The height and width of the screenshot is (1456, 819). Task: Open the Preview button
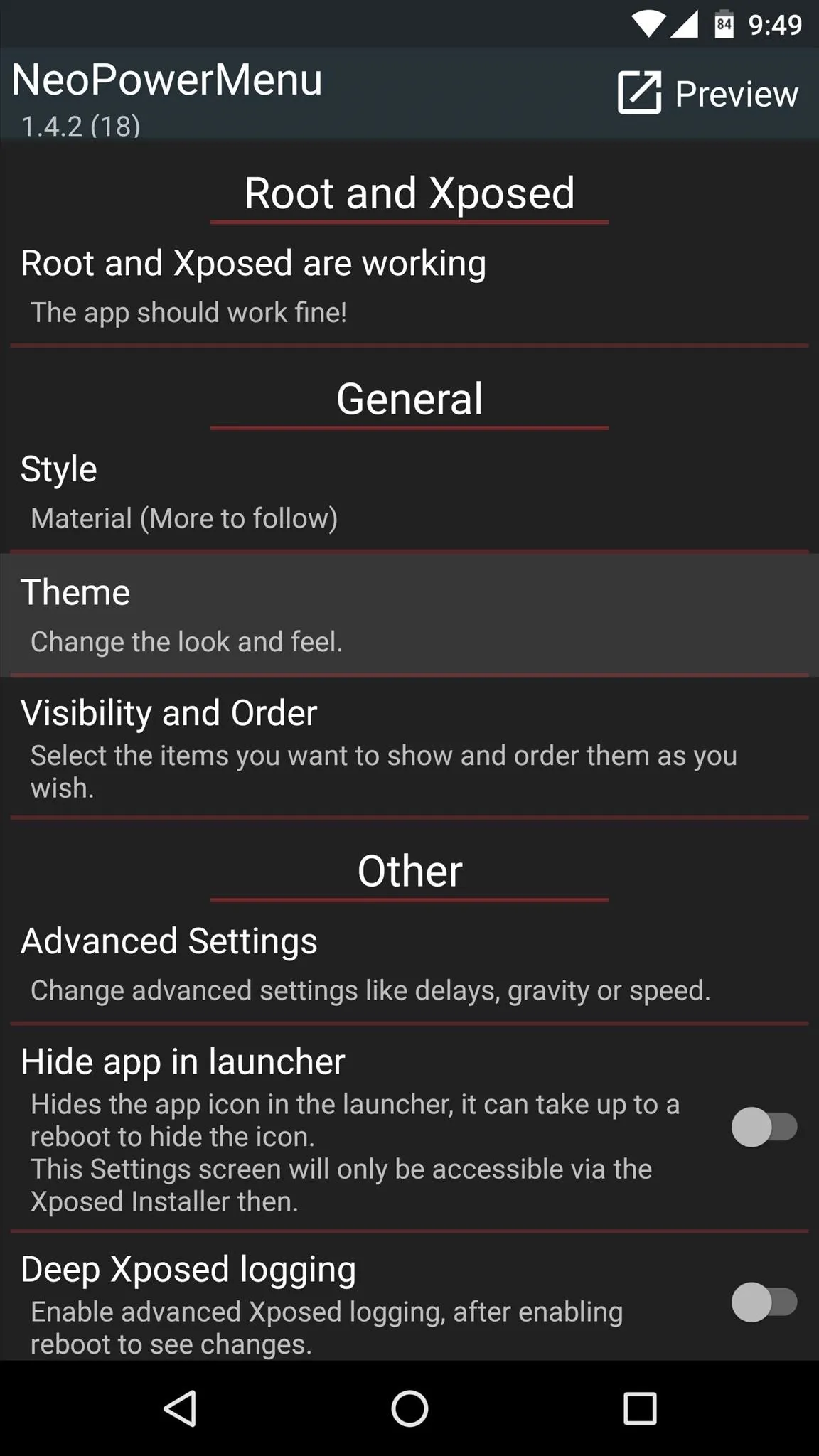[x=708, y=93]
